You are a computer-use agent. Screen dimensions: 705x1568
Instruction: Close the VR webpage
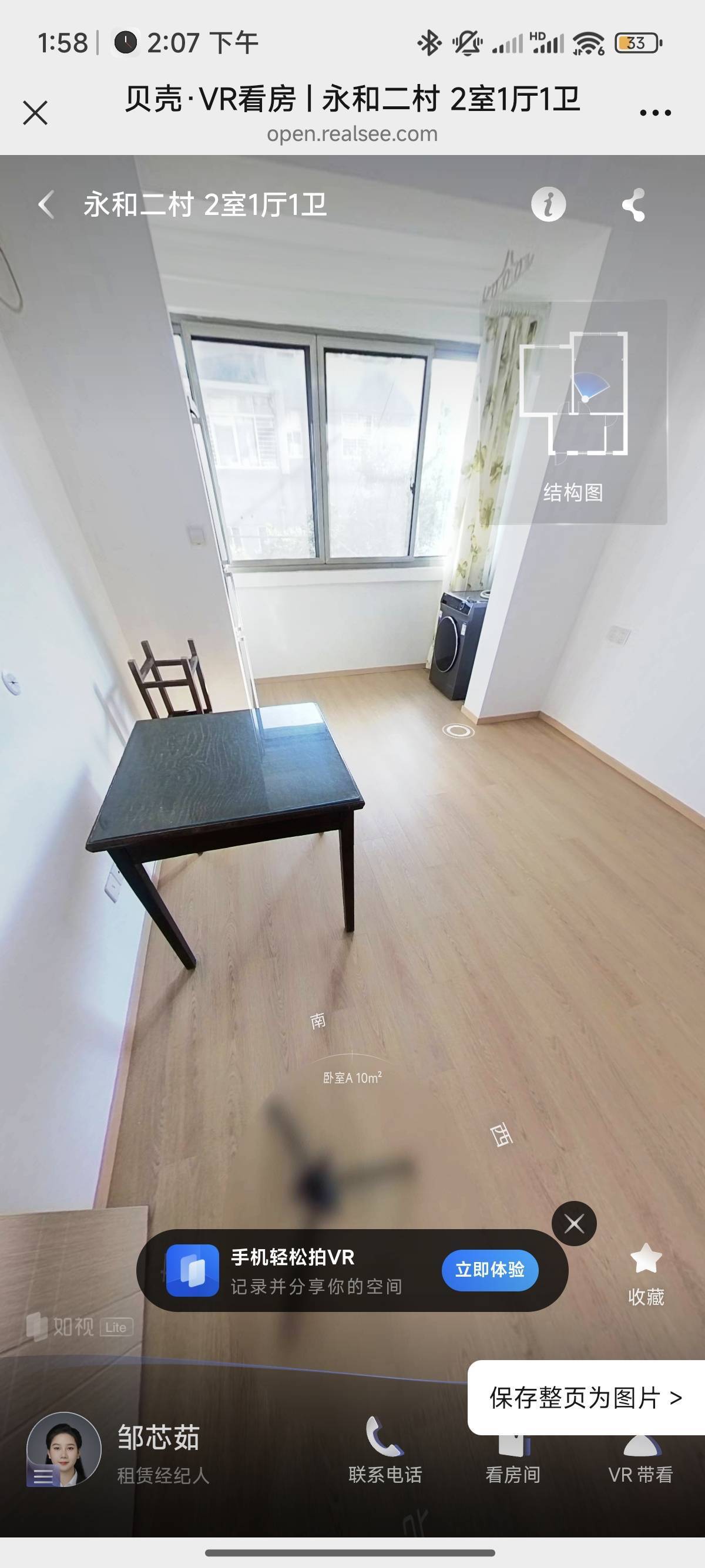coord(35,113)
